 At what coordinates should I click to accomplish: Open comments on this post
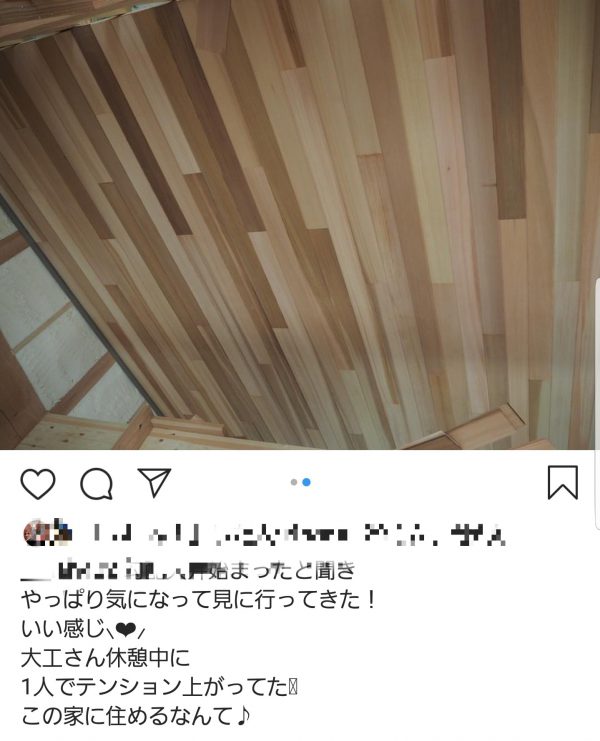[96, 484]
